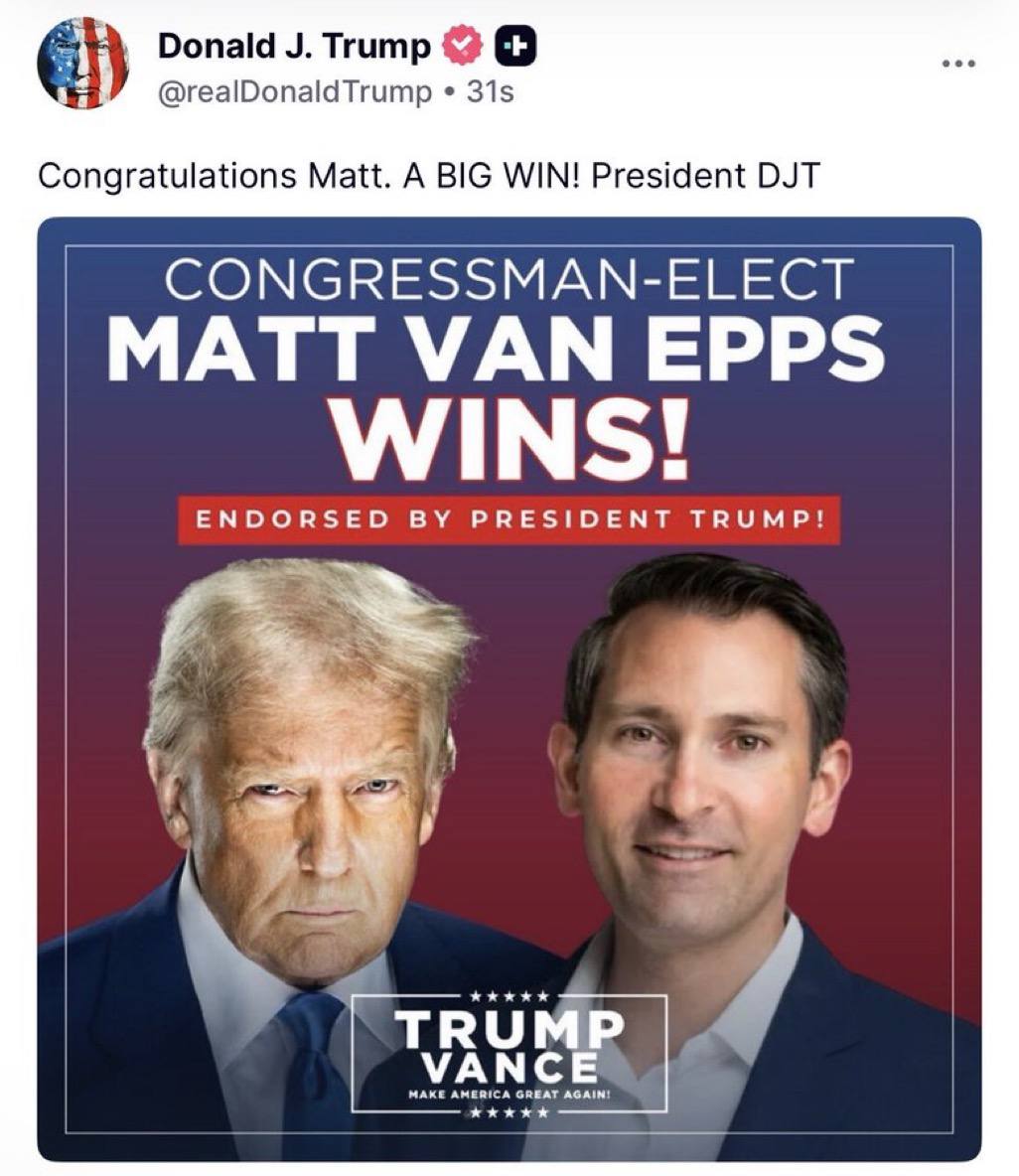
Task: Open the post's three-dot overflow menu
Action: click(x=959, y=64)
